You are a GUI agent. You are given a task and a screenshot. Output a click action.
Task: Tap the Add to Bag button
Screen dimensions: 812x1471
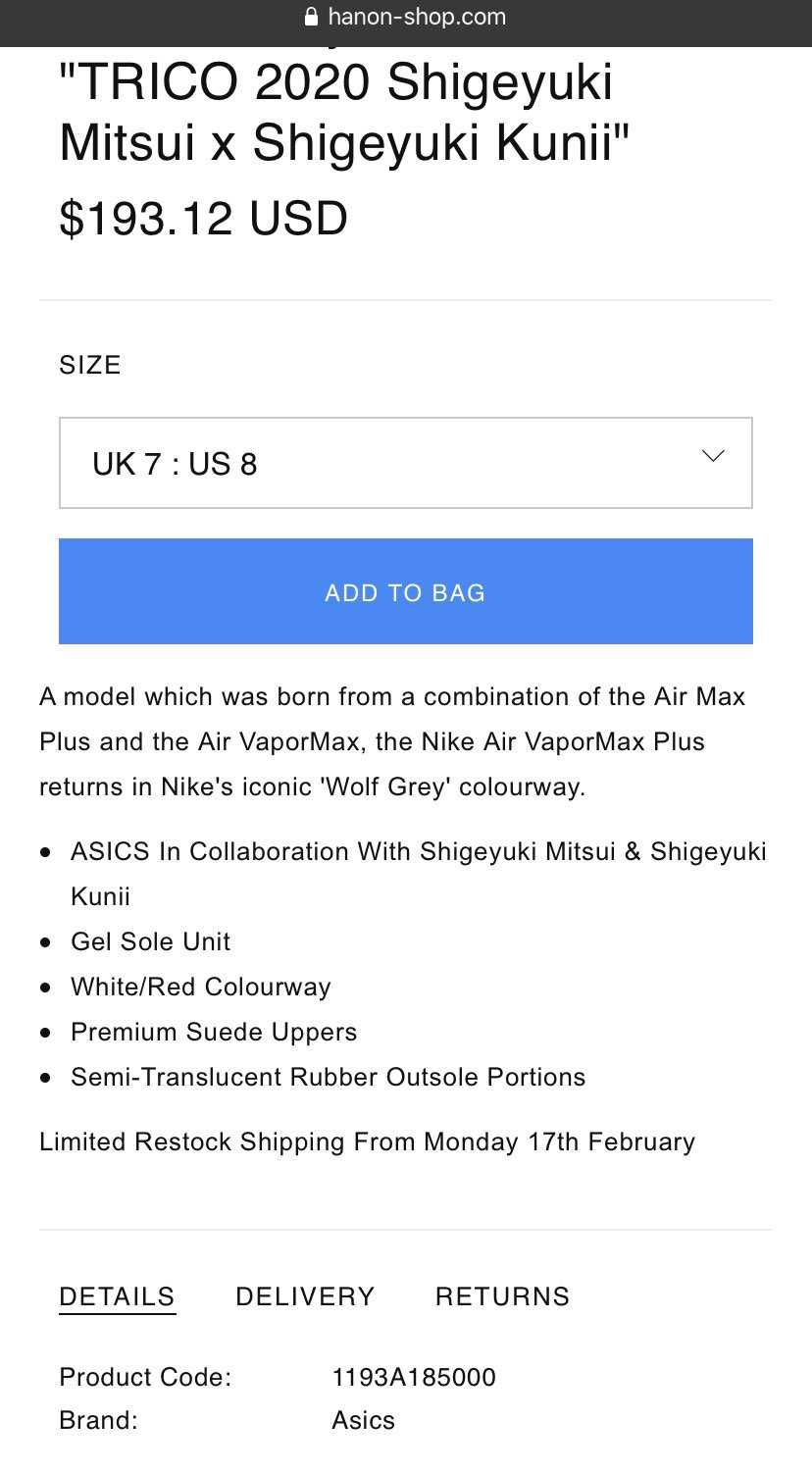point(405,591)
